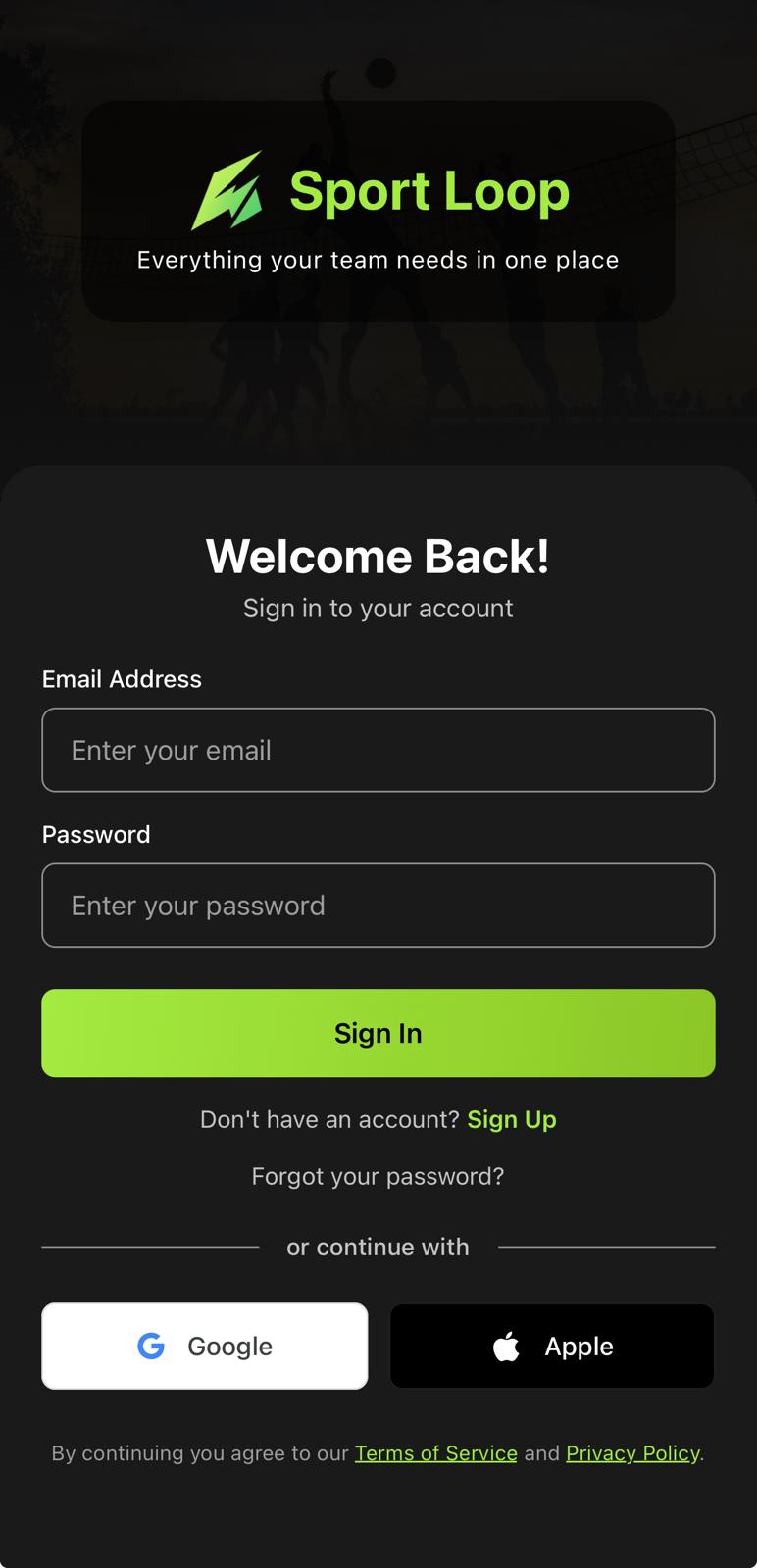Tap the green Sign In button
The image size is (757, 1568).
[x=378, y=1033]
